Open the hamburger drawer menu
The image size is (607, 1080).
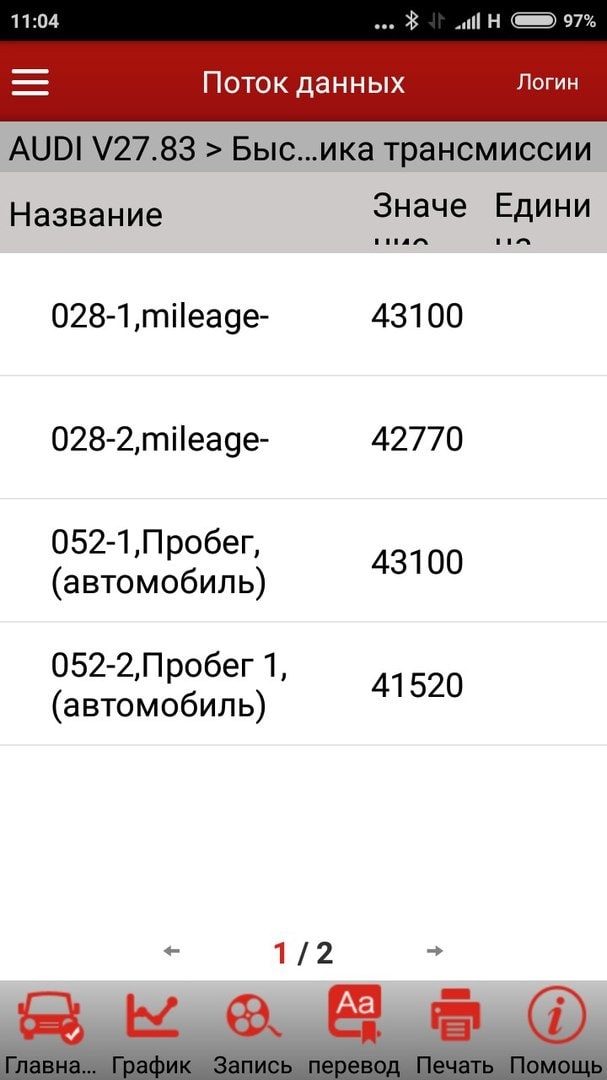pyautogui.click(x=30, y=82)
